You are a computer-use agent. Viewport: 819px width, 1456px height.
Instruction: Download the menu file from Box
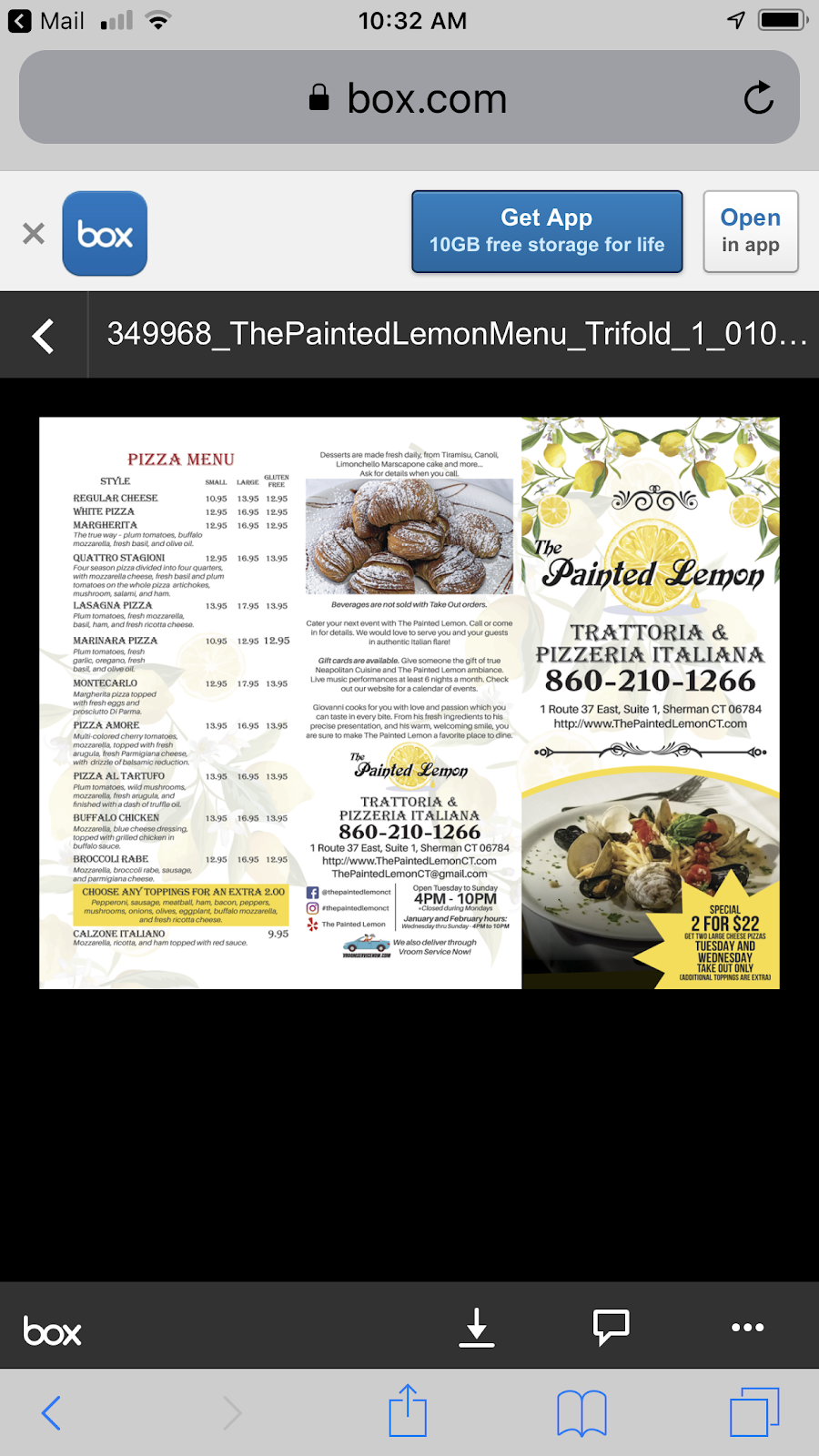[x=477, y=1328]
